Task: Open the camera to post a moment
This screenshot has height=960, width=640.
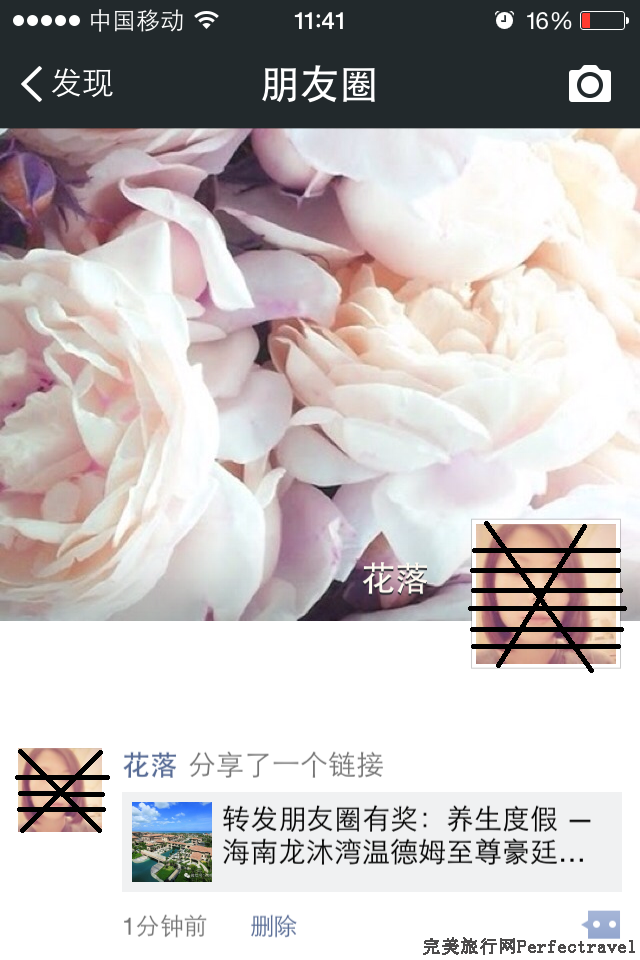Action: [589, 84]
